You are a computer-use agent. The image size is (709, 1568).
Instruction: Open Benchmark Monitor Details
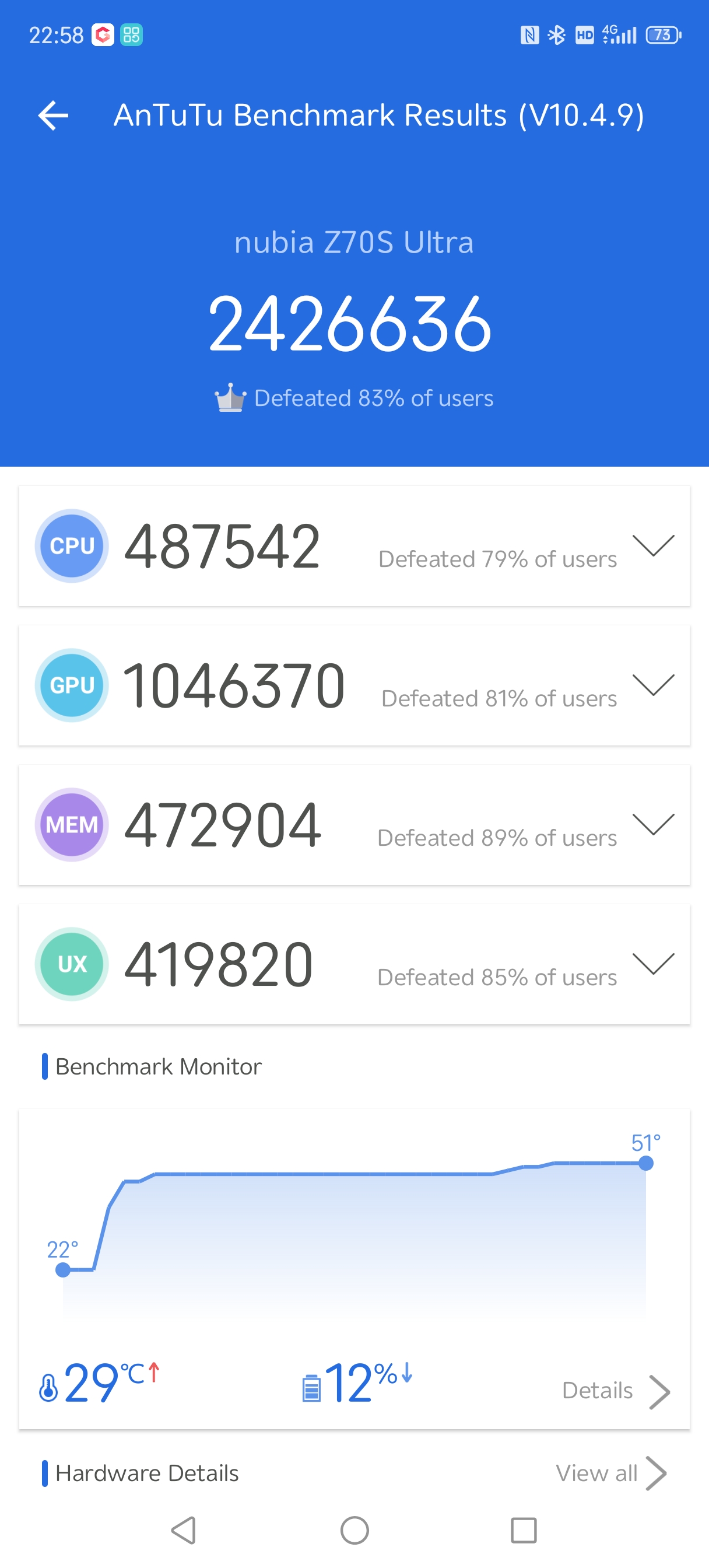(615, 1391)
